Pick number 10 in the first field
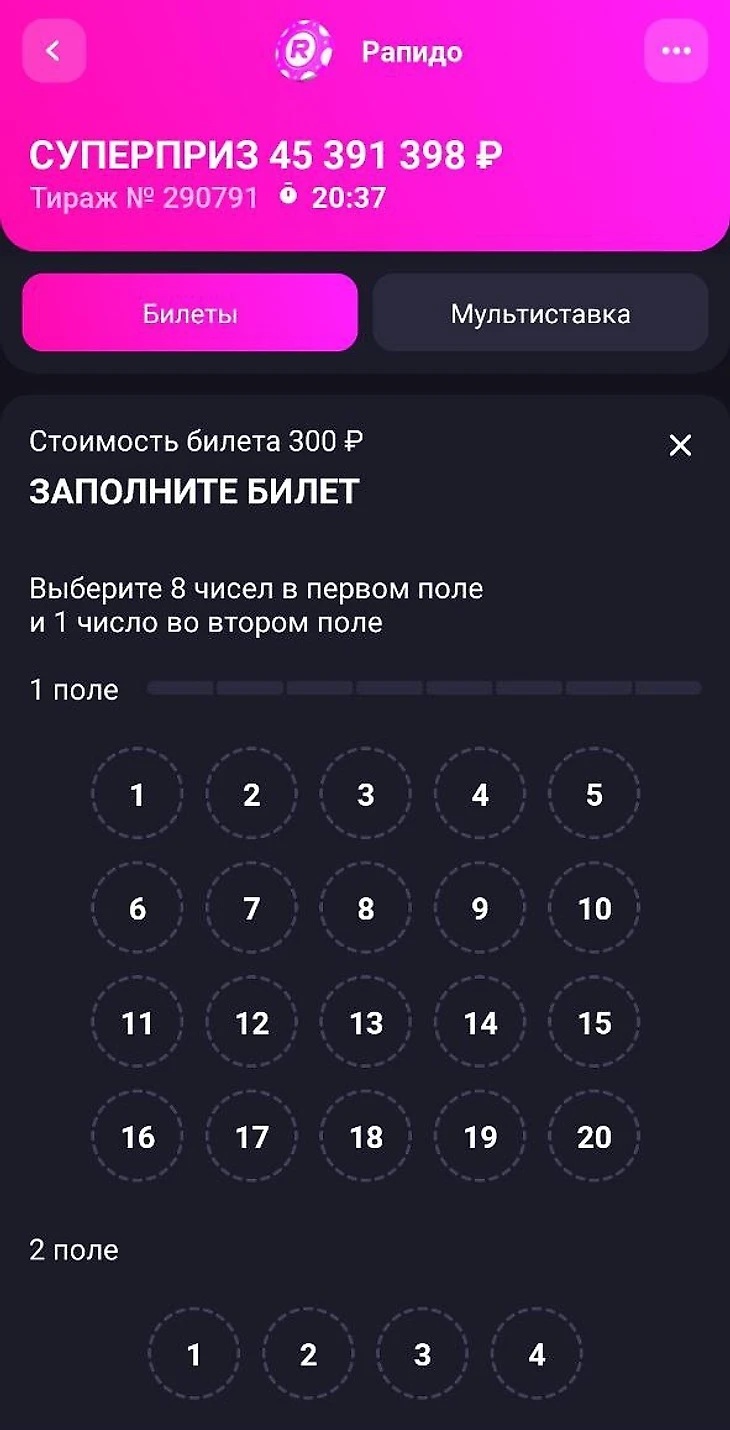Screen dimensions: 730x1430 (x=594, y=908)
